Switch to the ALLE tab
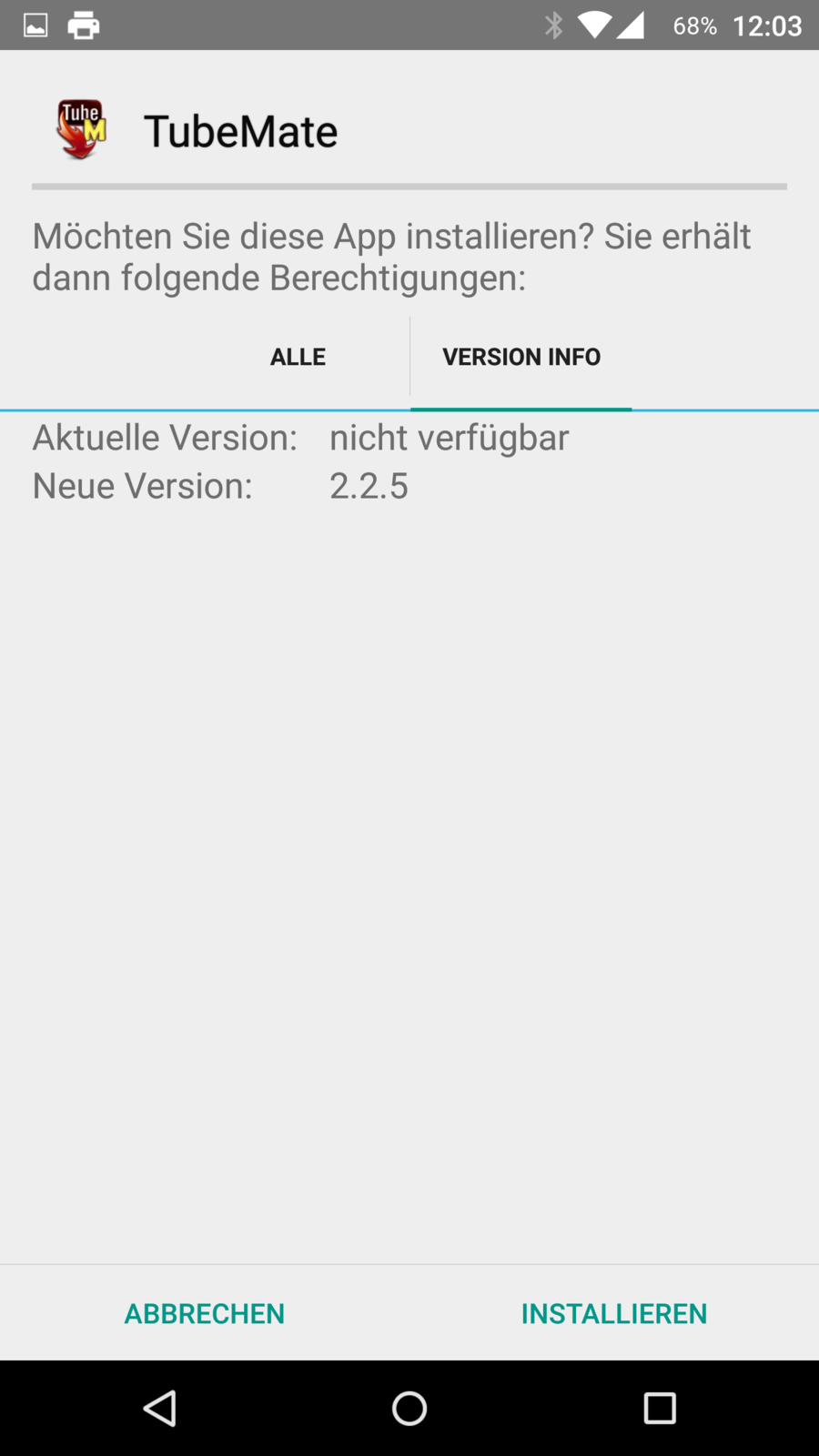The height and width of the screenshot is (1456, 819). [x=298, y=357]
